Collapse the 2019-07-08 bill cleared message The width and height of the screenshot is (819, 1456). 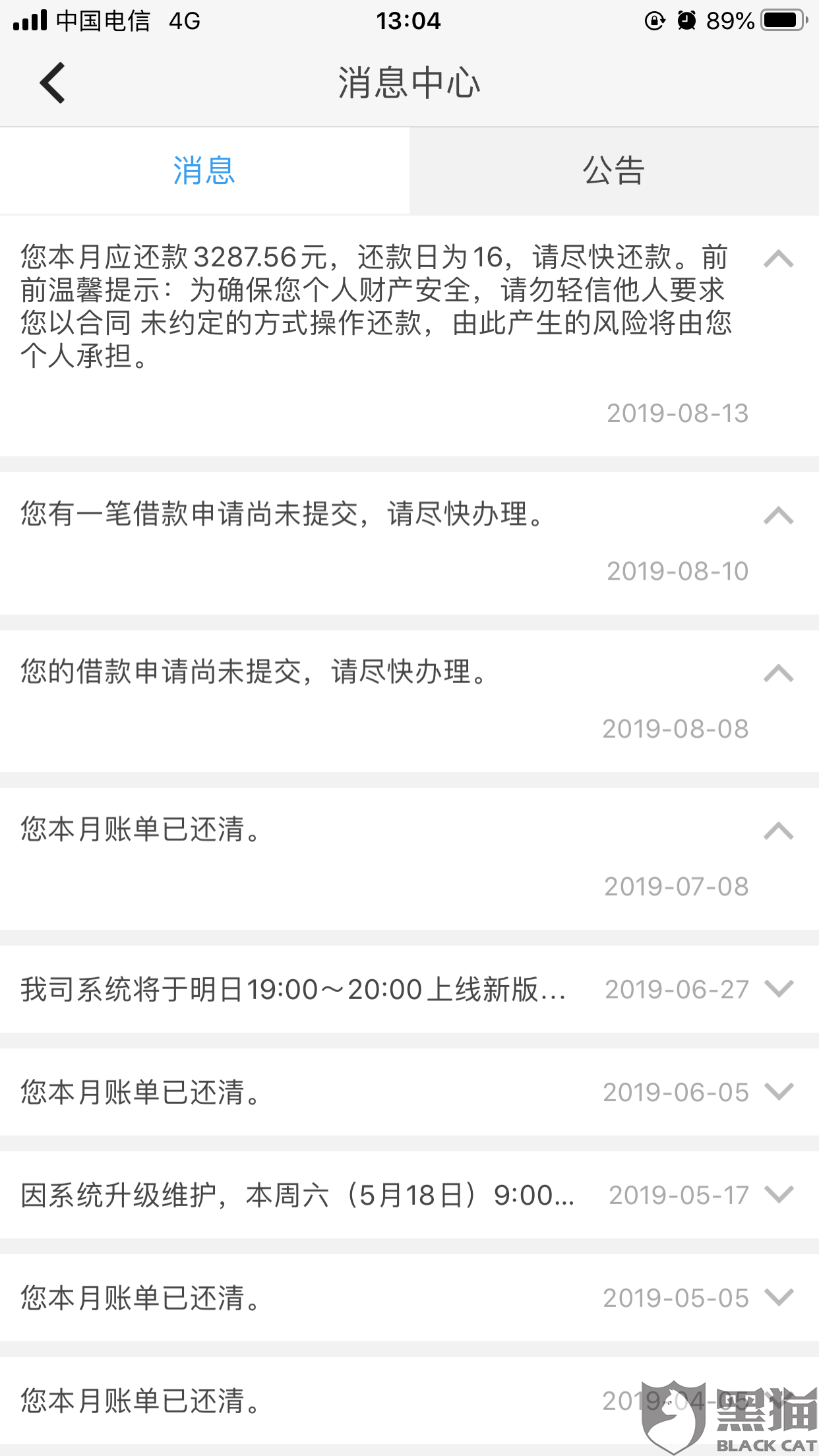point(779,830)
